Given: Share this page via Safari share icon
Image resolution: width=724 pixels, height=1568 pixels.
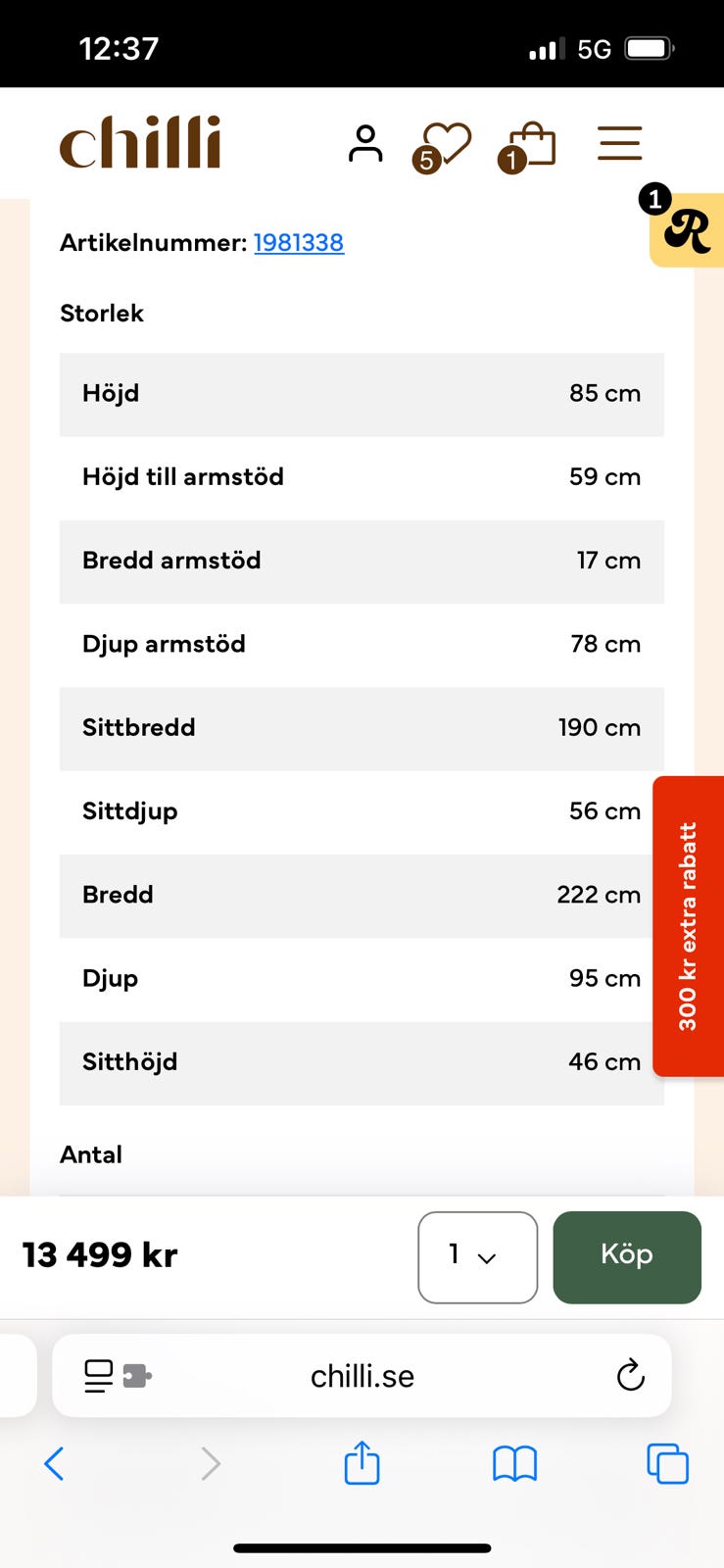Looking at the screenshot, I should pyautogui.click(x=362, y=1462).
